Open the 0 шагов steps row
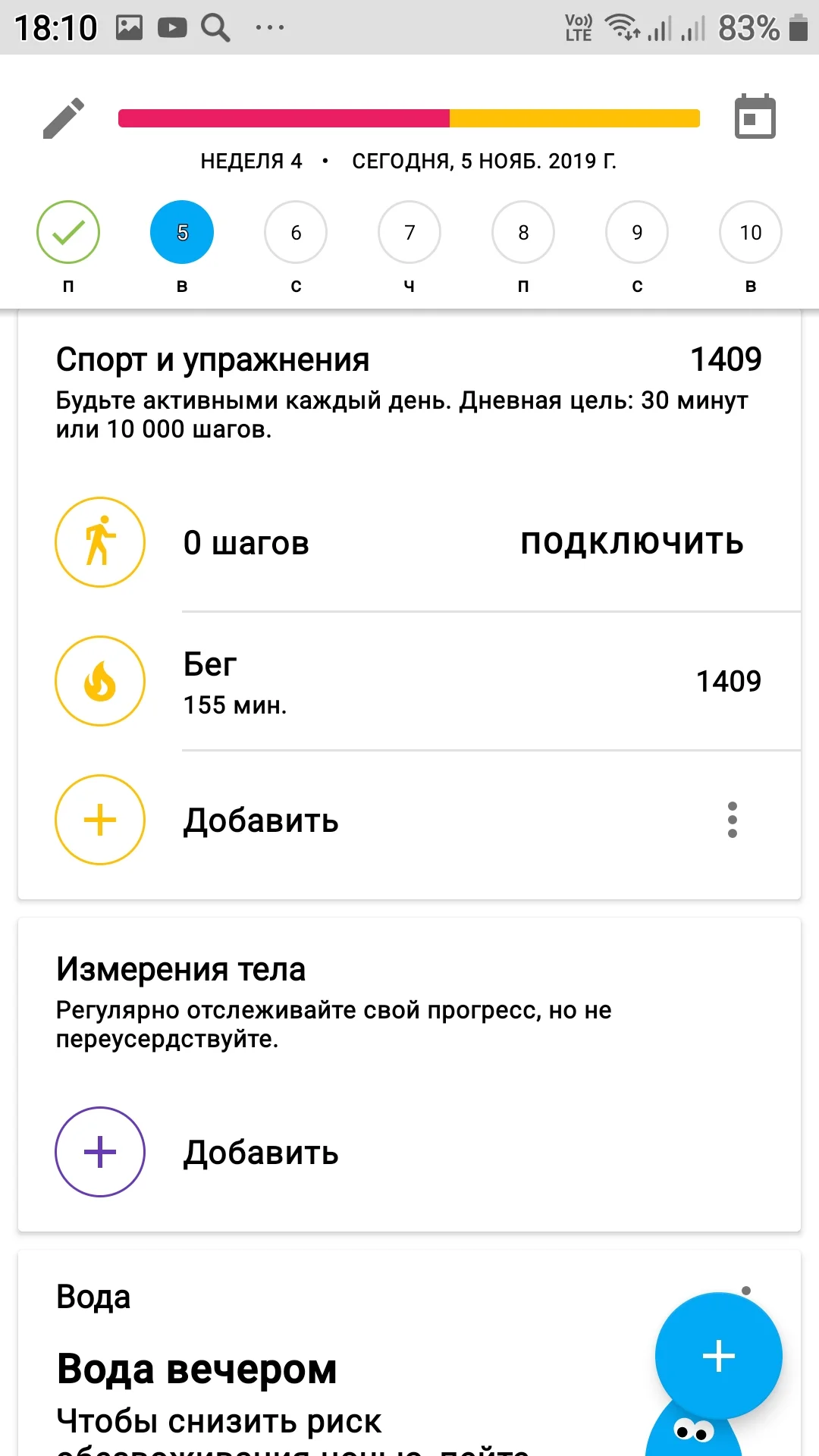 click(246, 543)
